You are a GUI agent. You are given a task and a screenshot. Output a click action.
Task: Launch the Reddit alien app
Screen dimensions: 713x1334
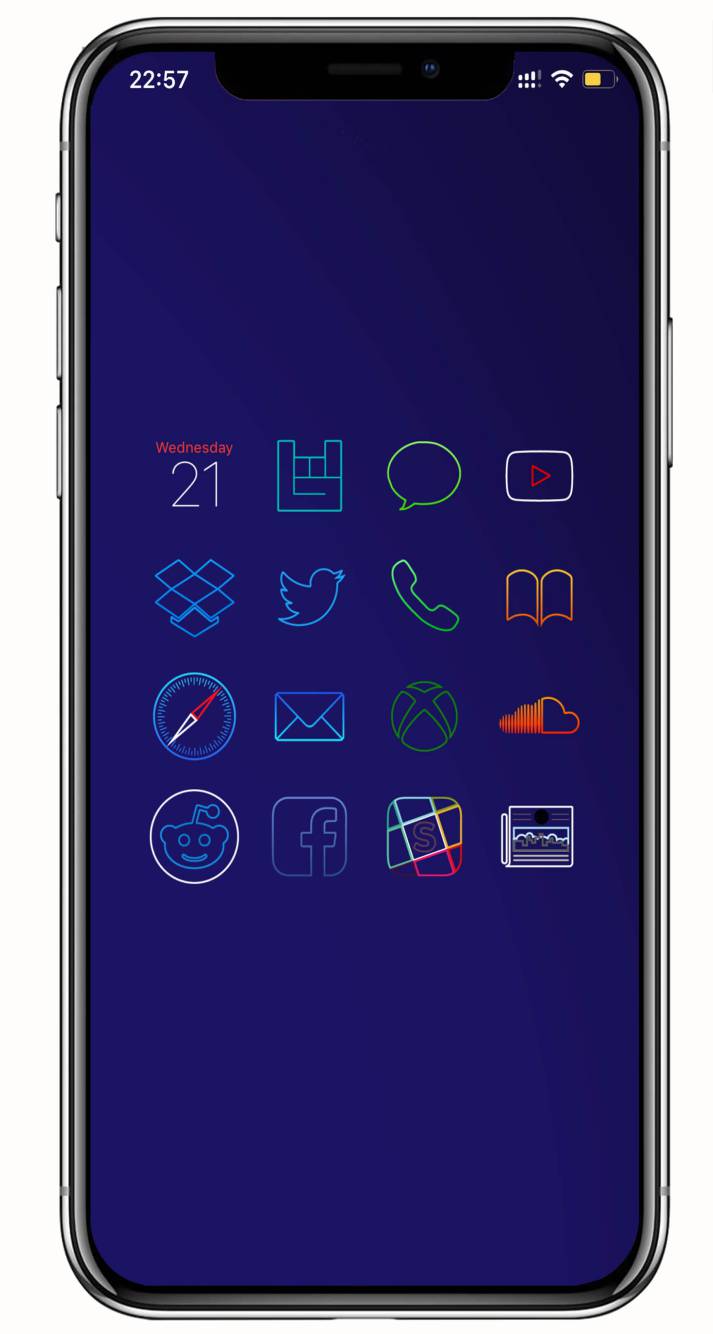click(194, 837)
